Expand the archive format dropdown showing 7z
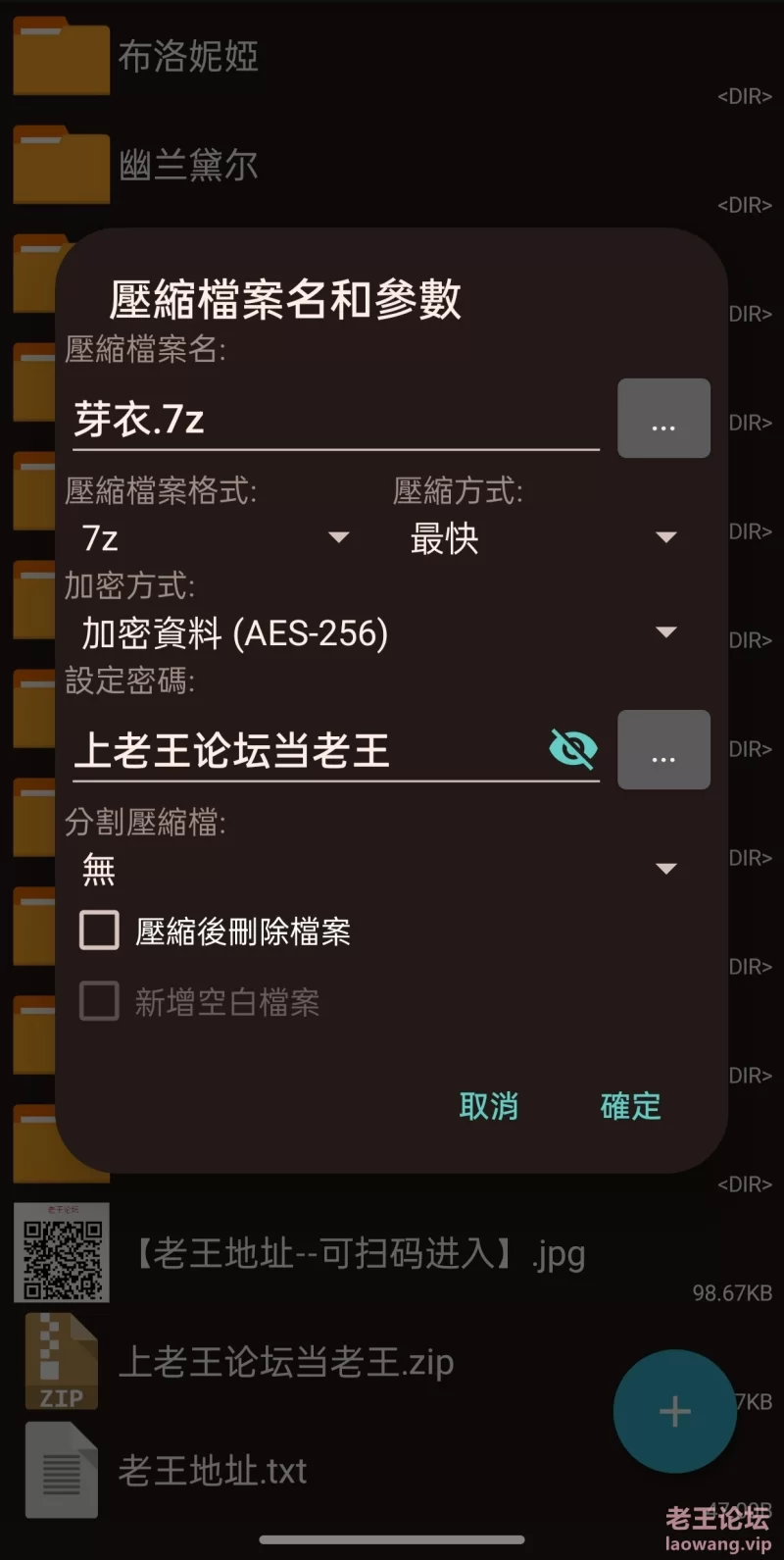Viewport: 784px width, 1560px height. [x=215, y=537]
